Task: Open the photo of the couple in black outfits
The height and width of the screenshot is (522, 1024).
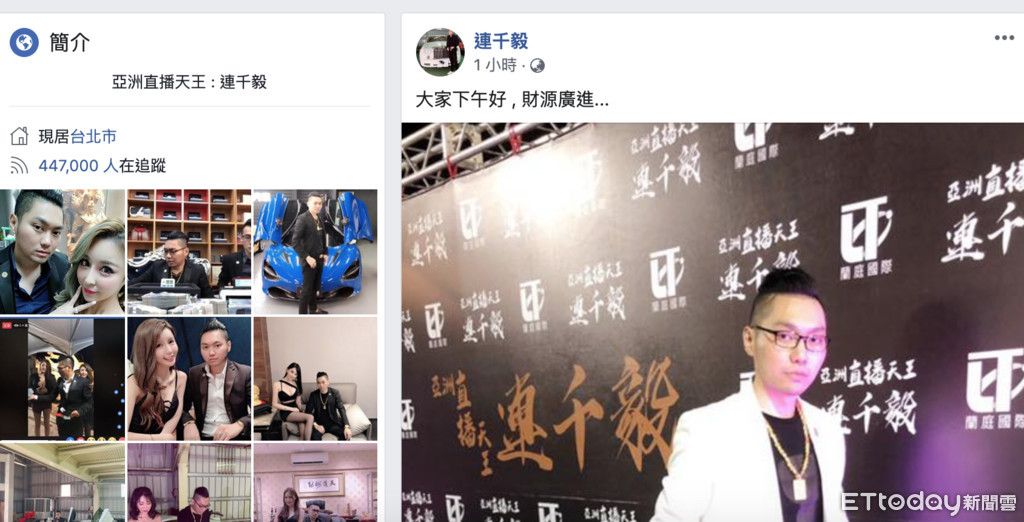Action: 189,378
